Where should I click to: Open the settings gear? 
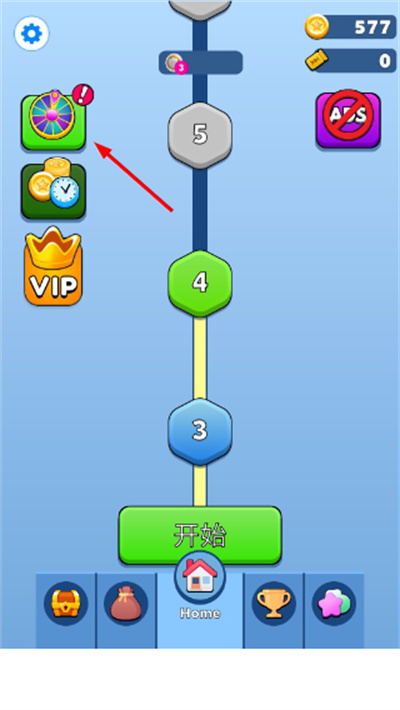point(31,34)
